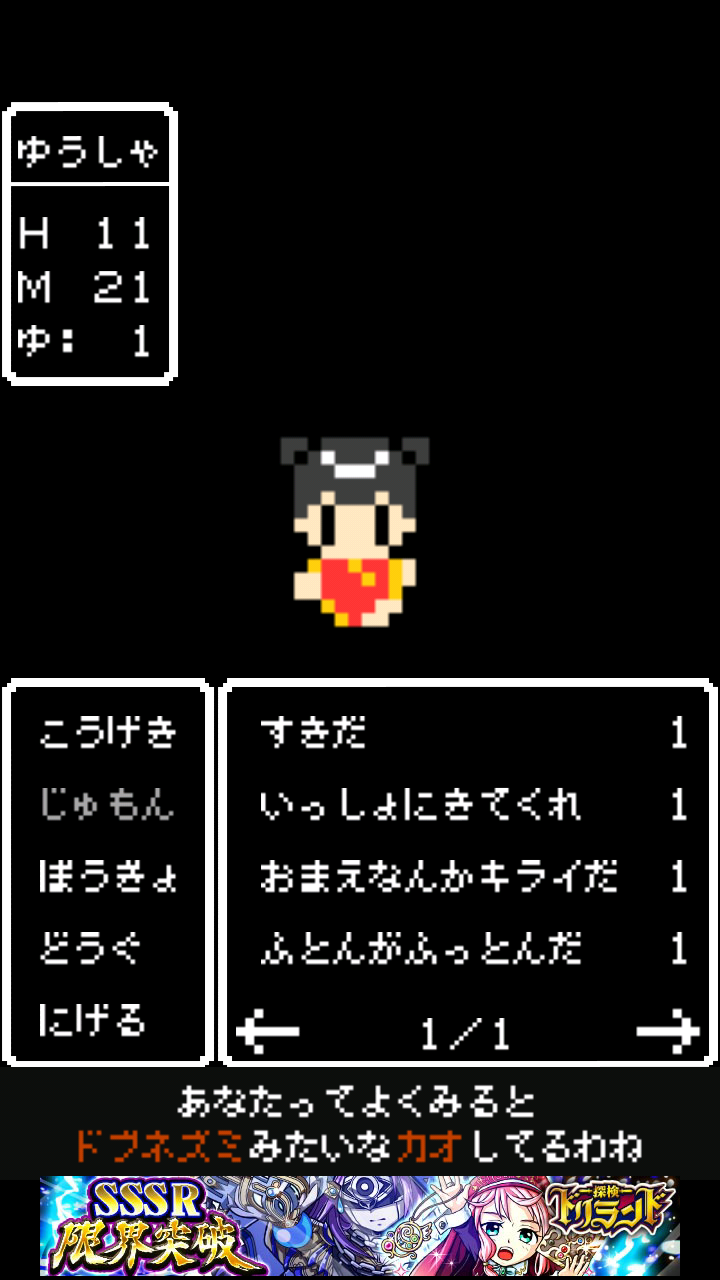Cast the すきだ spell

tap(470, 733)
